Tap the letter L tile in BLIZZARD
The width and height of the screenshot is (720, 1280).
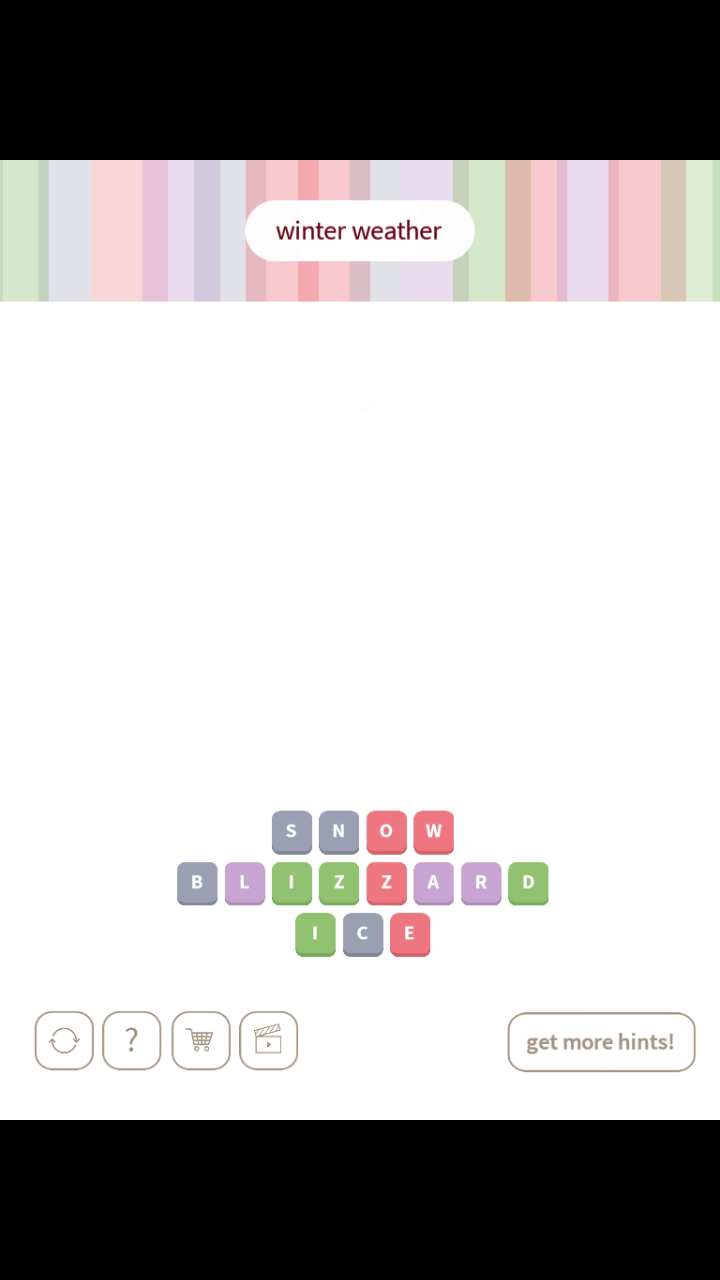(x=244, y=882)
